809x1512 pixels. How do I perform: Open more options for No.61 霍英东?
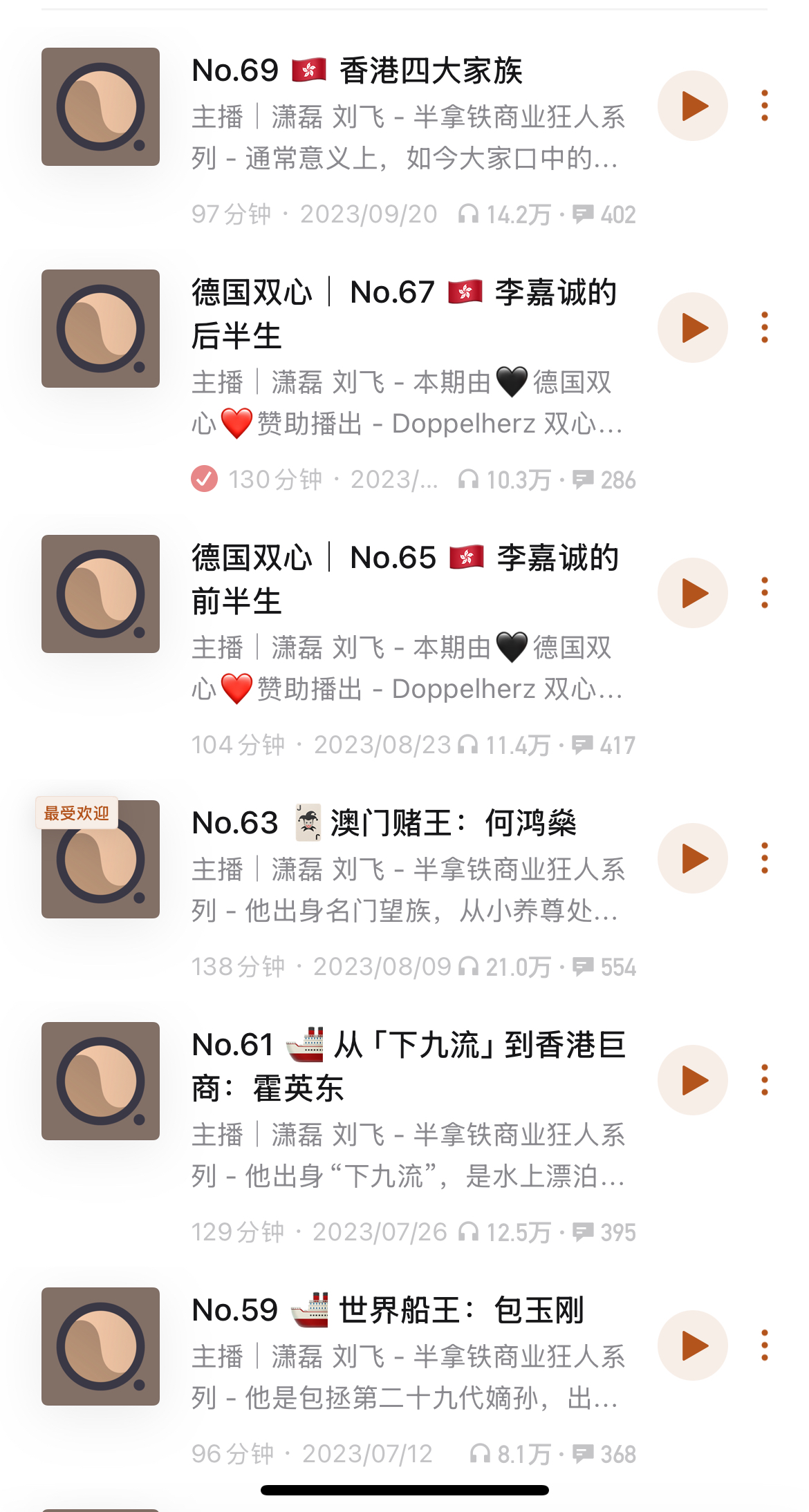pos(764,1080)
